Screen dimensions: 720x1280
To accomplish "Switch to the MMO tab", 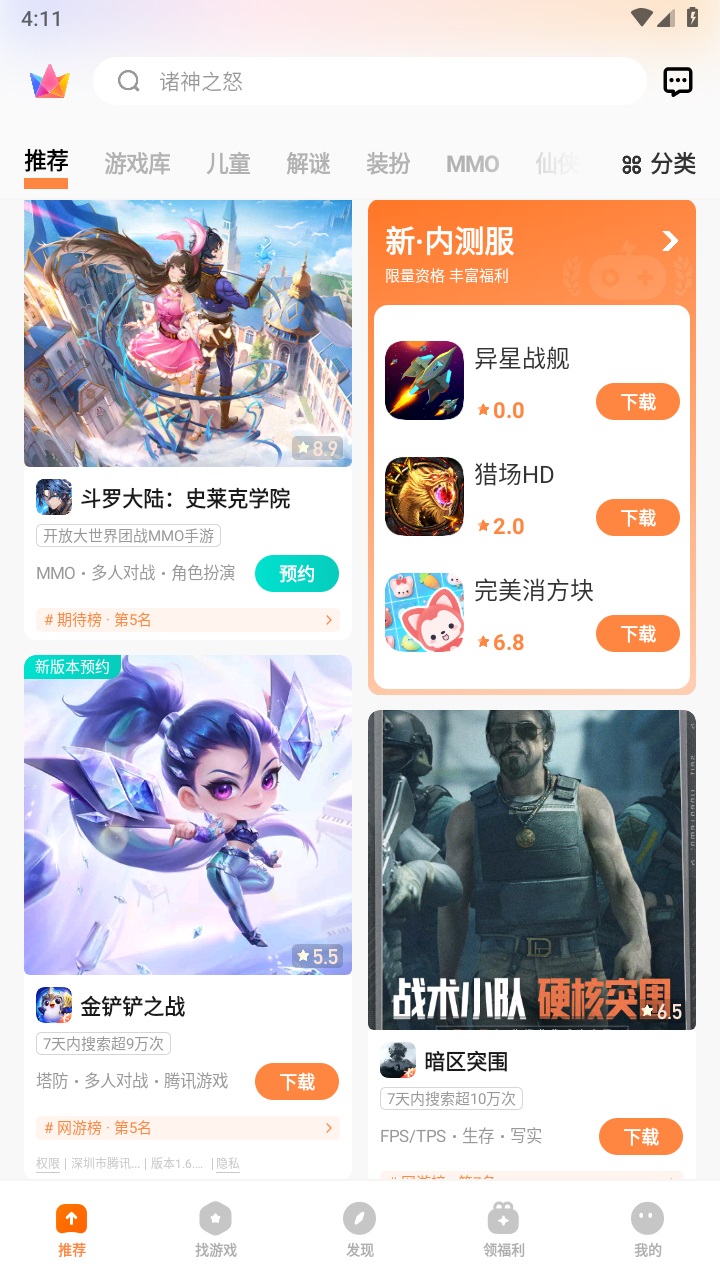I will [471, 164].
